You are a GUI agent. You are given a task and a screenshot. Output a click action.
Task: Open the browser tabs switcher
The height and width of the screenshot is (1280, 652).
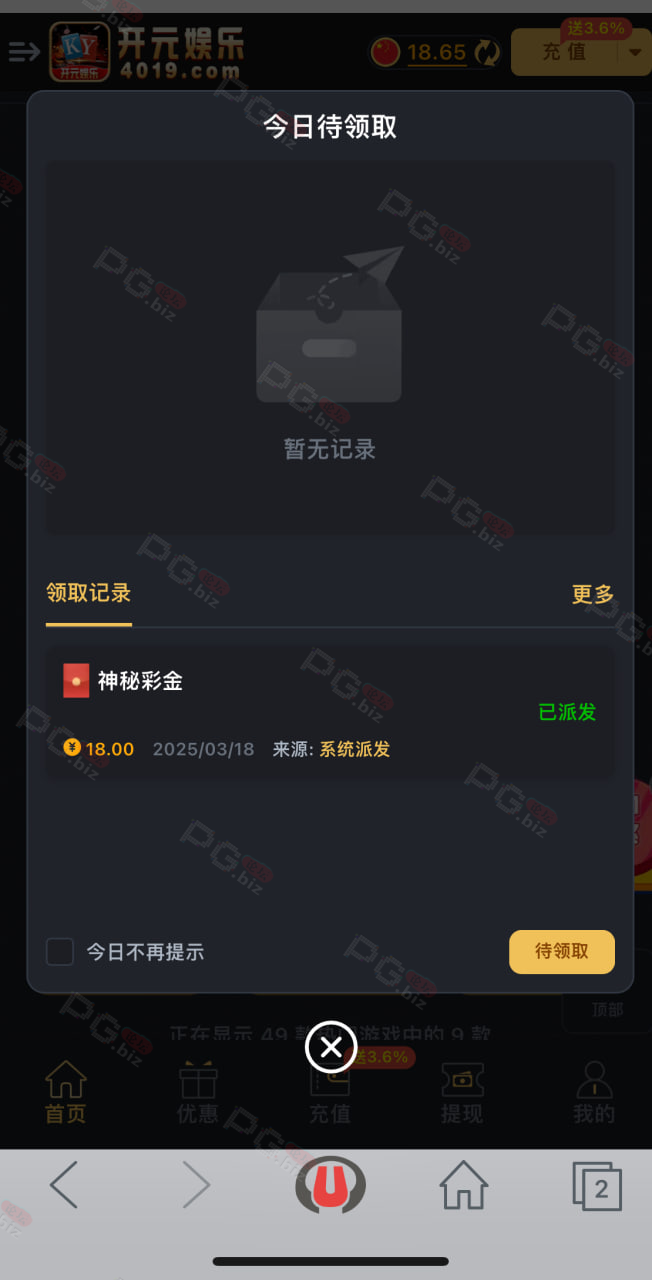coord(597,1186)
